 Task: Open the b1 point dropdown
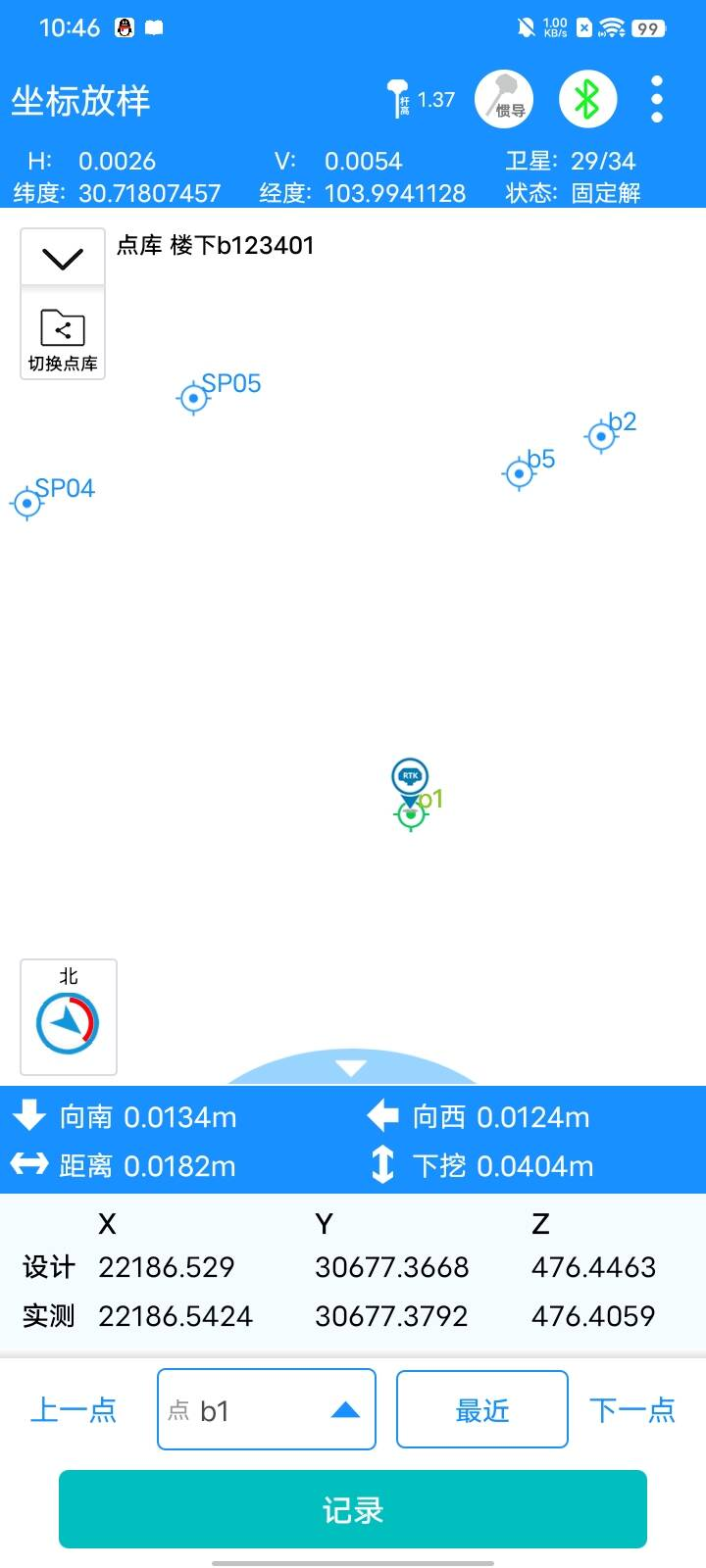point(267,1409)
